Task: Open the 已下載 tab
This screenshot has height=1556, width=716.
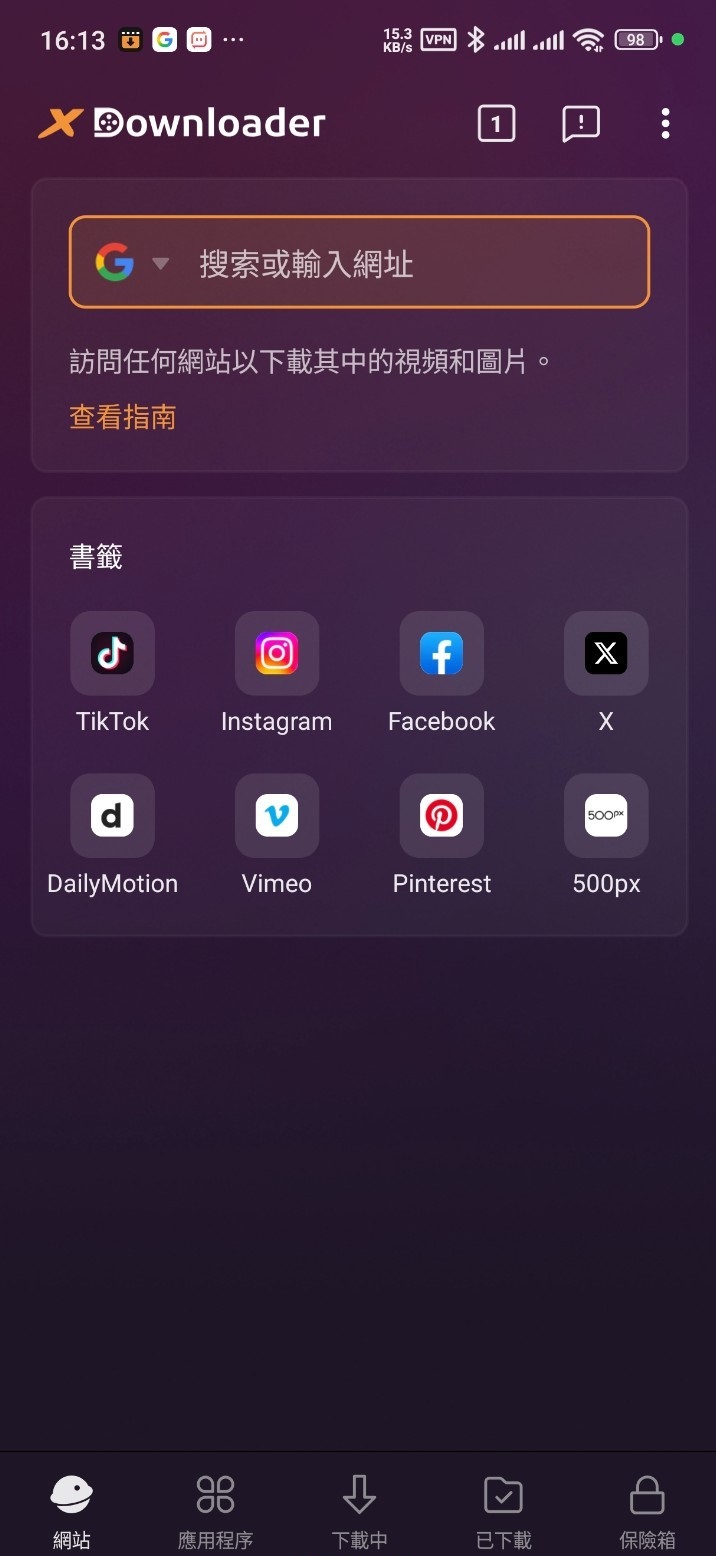Action: pyautogui.click(x=503, y=1510)
